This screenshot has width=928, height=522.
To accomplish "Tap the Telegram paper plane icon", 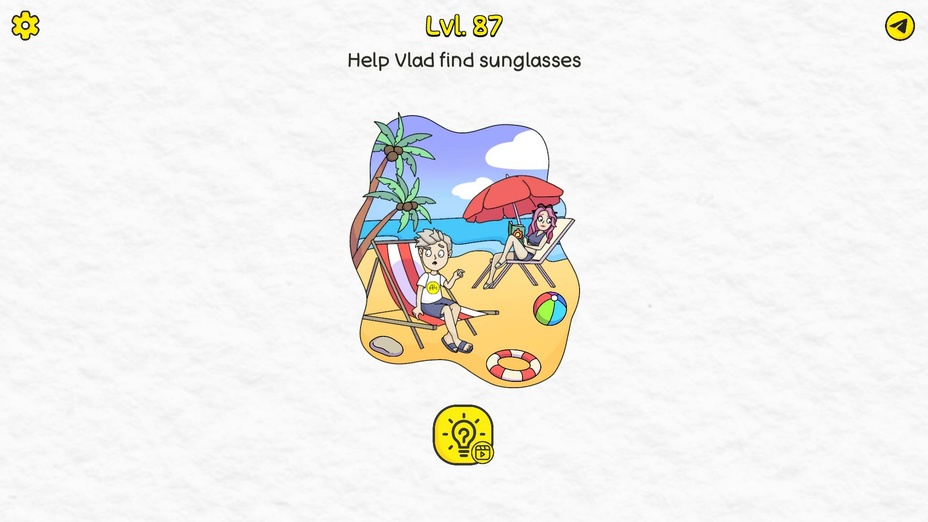I will [900, 26].
